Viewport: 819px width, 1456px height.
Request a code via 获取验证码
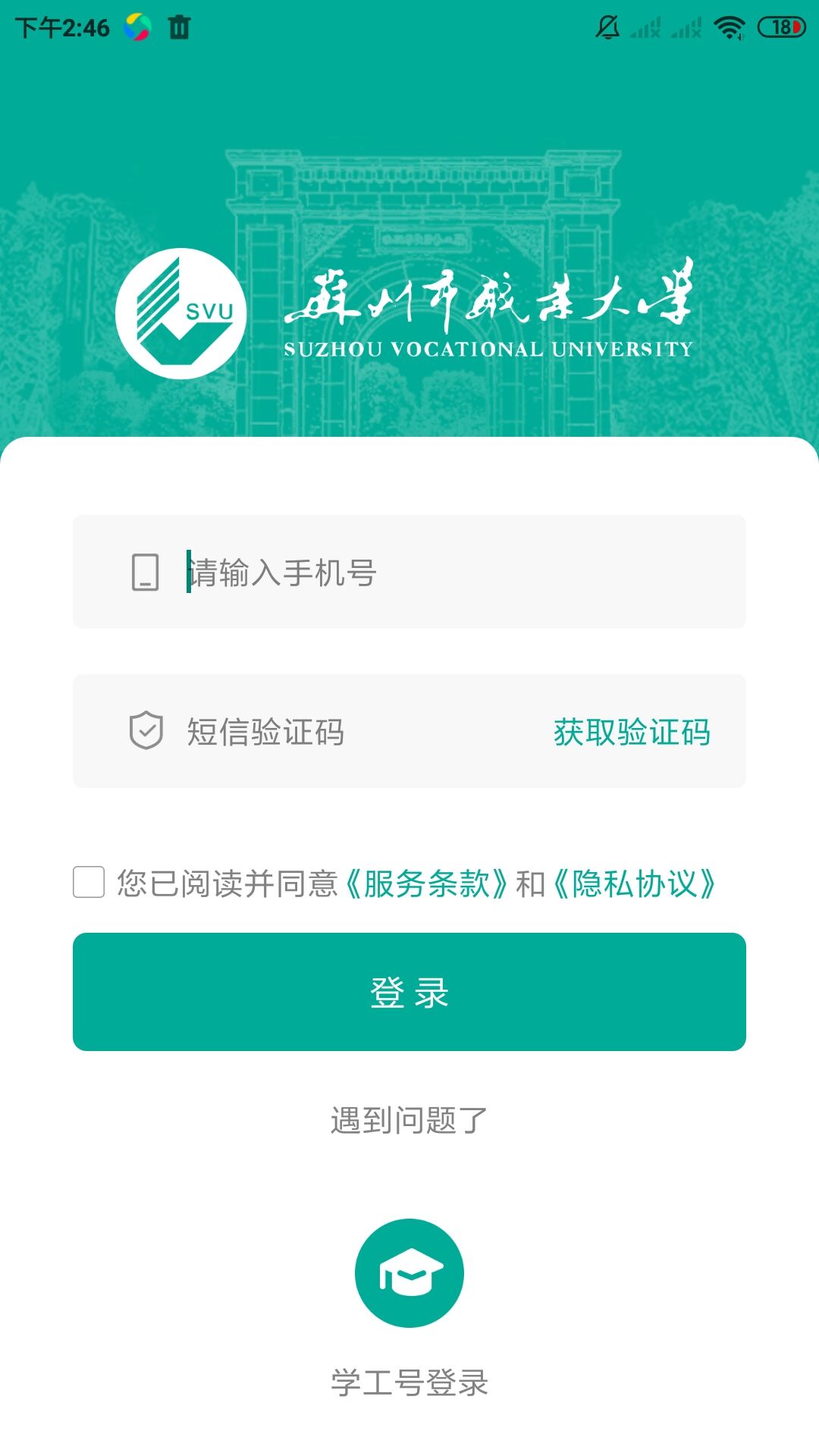pyautogui.click(x=632, y=732)
